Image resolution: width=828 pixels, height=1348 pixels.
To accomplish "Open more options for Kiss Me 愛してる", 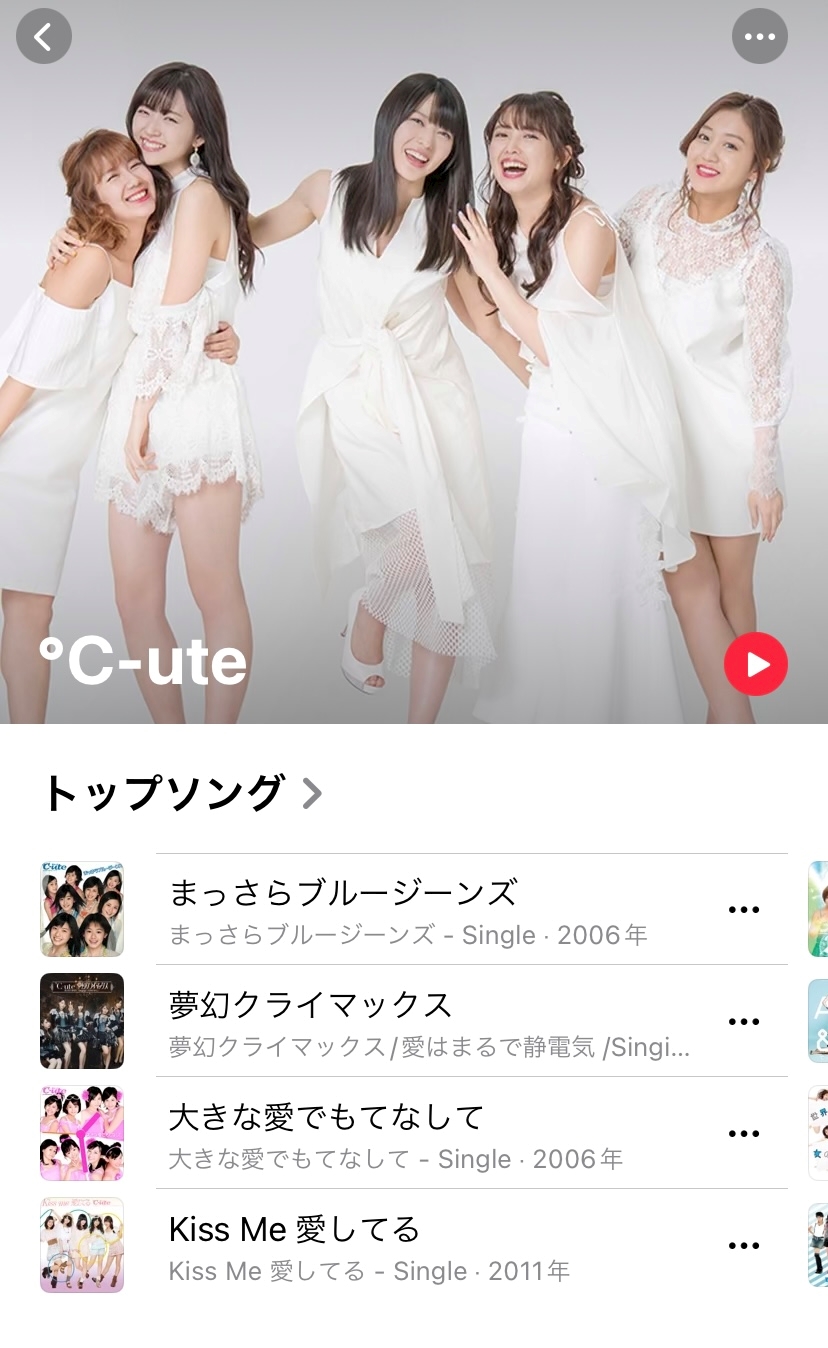I will pyautogui.click(x=744, y=1246).
